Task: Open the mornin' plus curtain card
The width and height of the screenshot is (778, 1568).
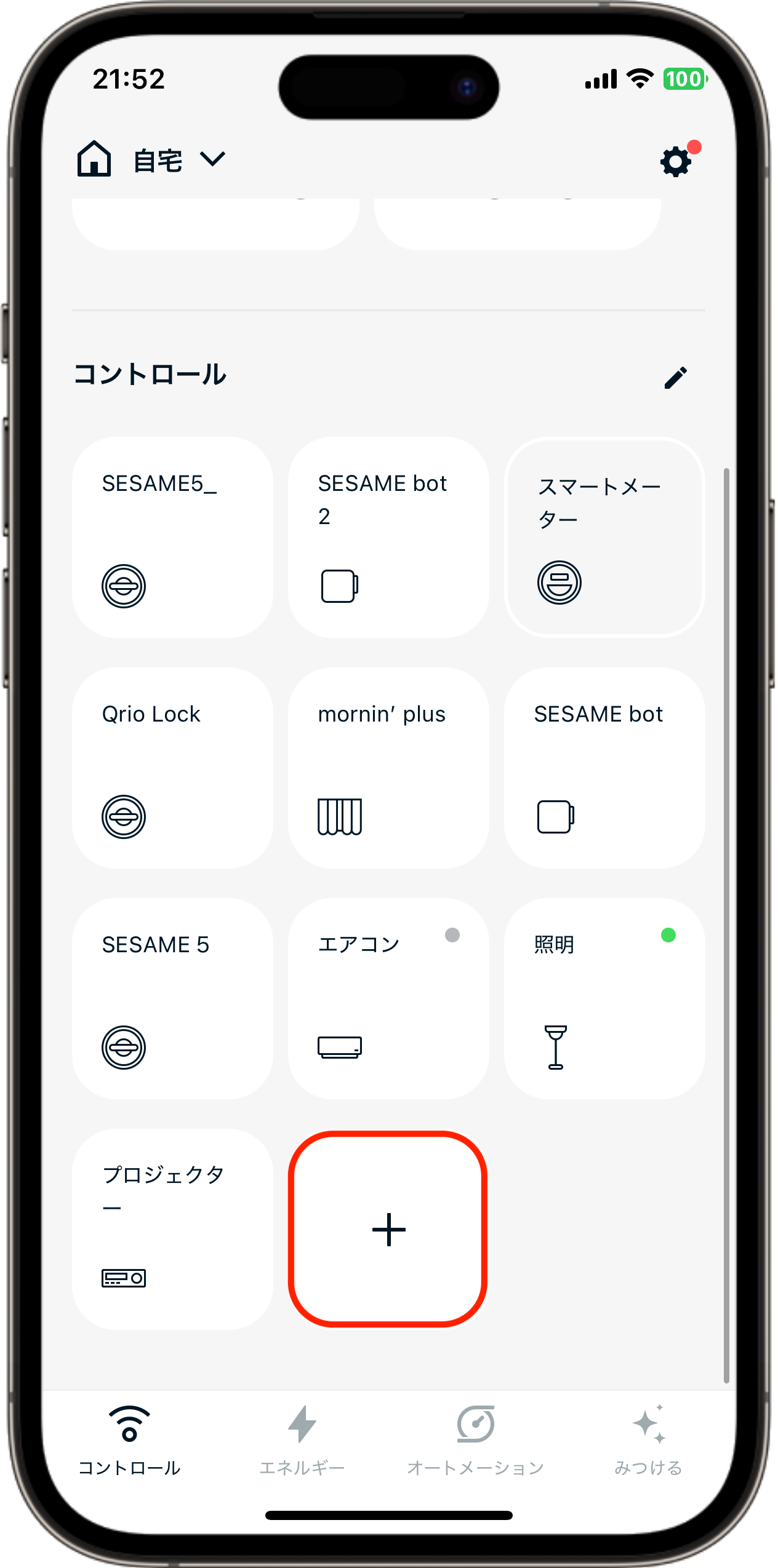Action: [388, 768]
